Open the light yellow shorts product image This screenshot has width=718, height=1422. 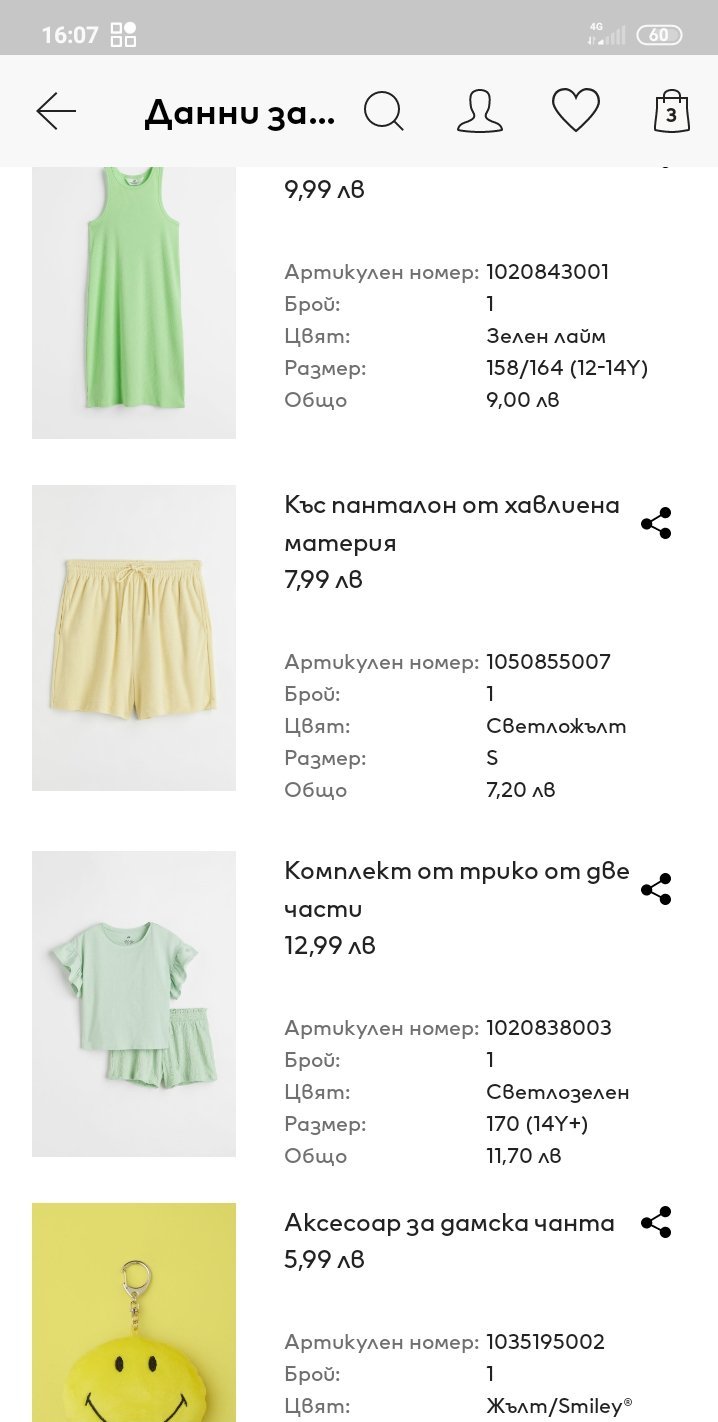(x=134, y=638)
